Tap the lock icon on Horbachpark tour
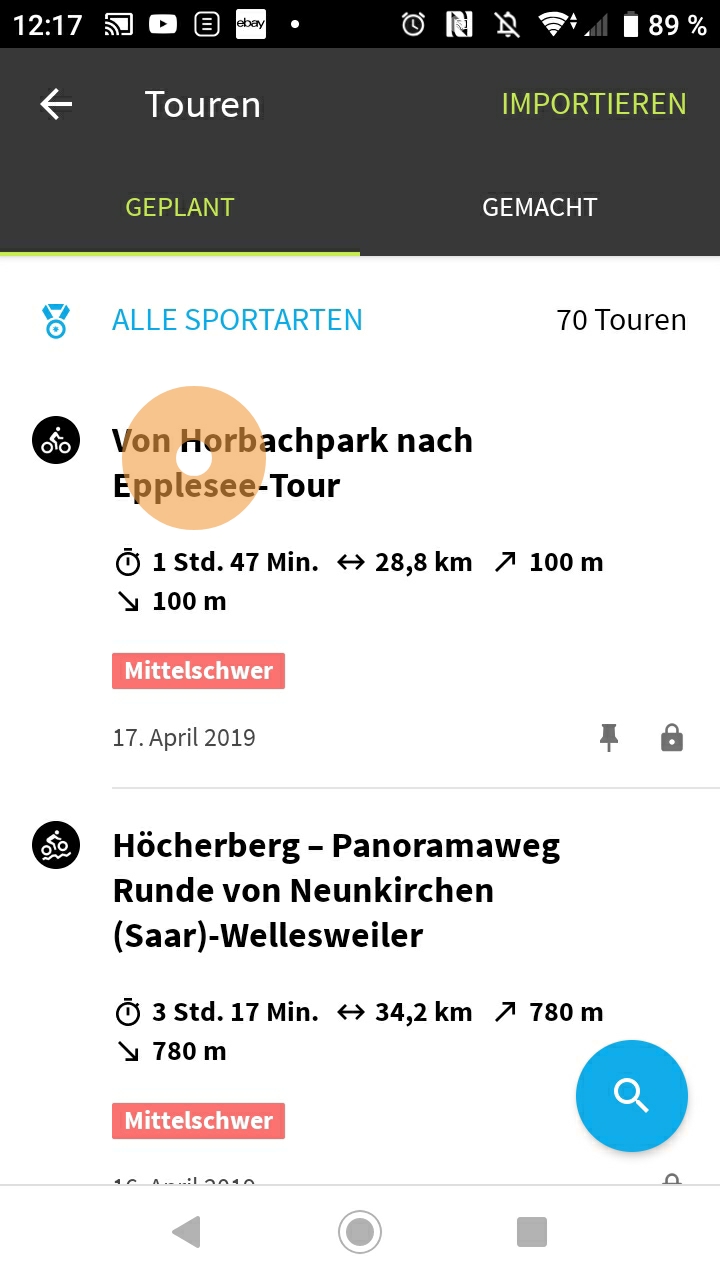 coord(672,738)
